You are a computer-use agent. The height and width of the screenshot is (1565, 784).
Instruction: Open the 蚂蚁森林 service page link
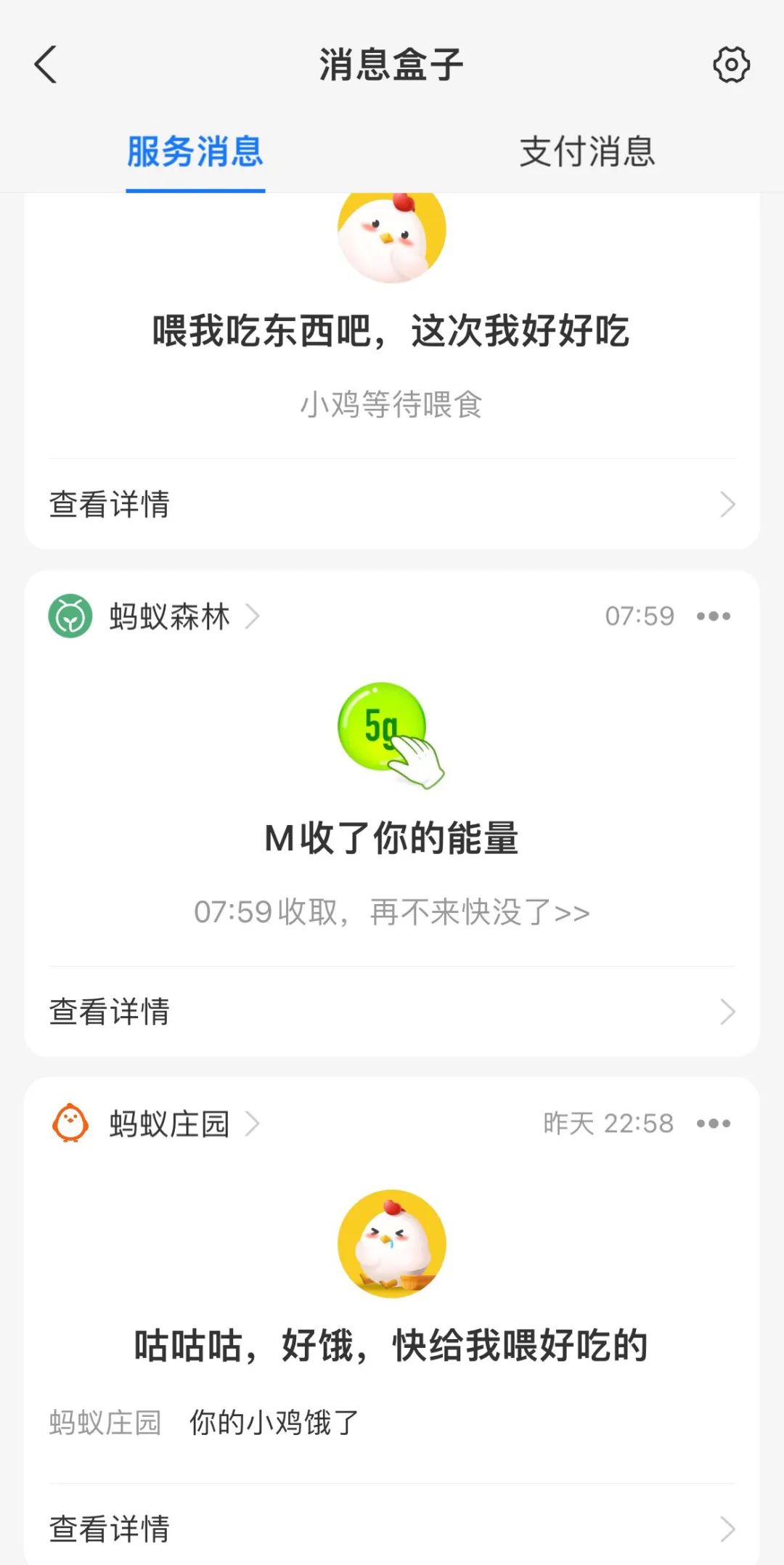click(x=171, y=617)
